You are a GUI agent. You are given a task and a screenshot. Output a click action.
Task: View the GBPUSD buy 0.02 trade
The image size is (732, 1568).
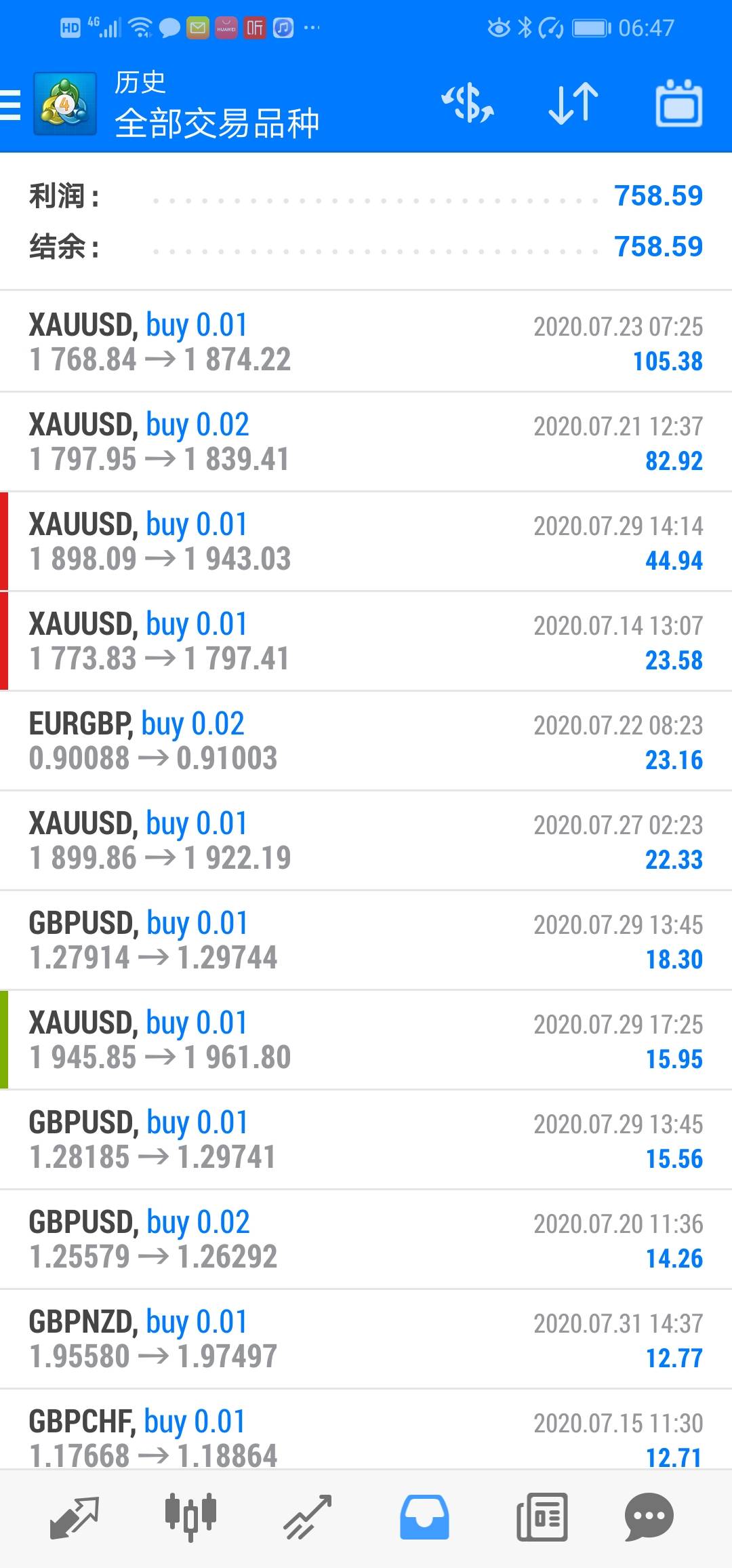pos(366,1239)
